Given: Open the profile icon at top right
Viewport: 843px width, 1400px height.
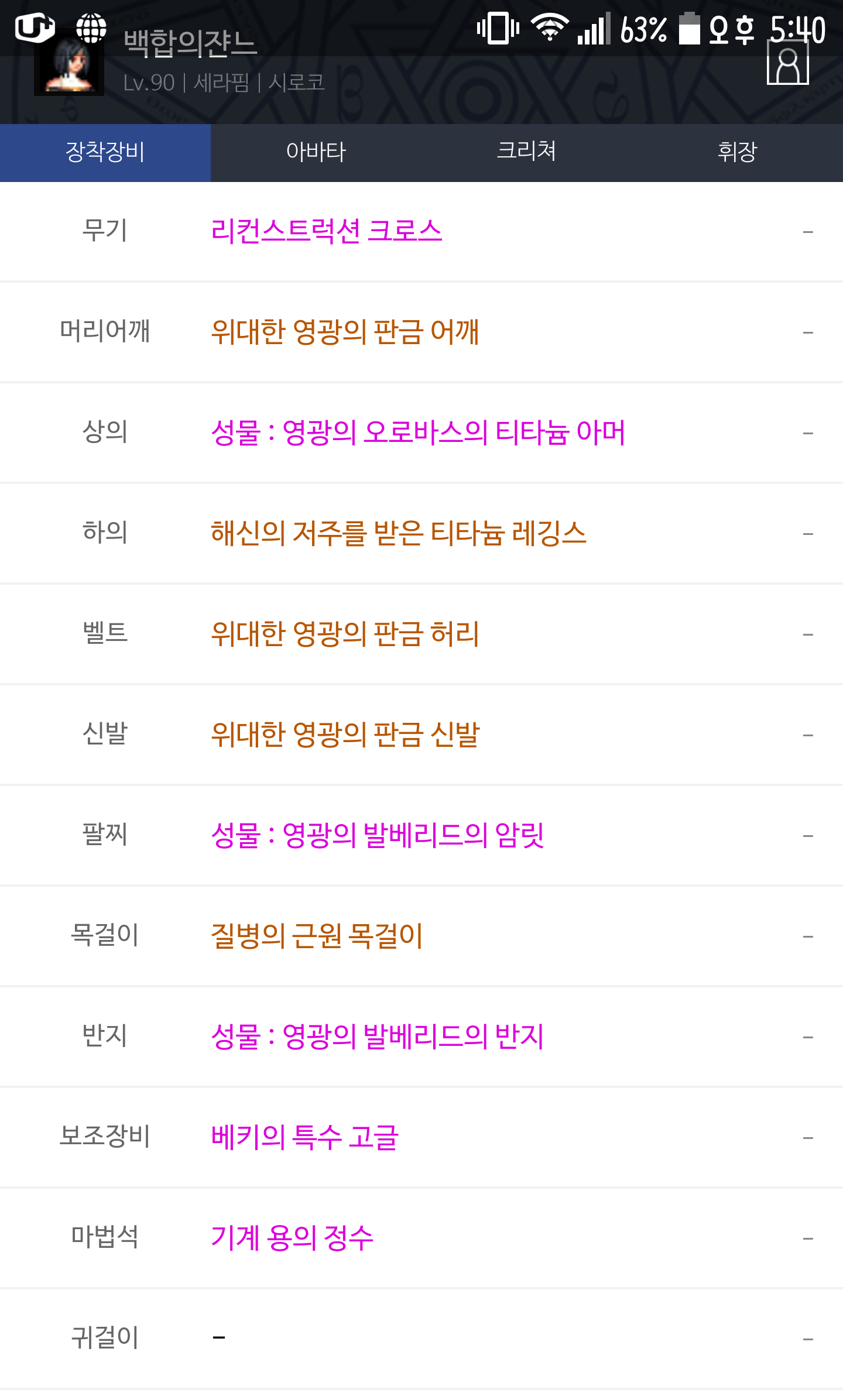Looking at the screenshot, I should [787, 63].
